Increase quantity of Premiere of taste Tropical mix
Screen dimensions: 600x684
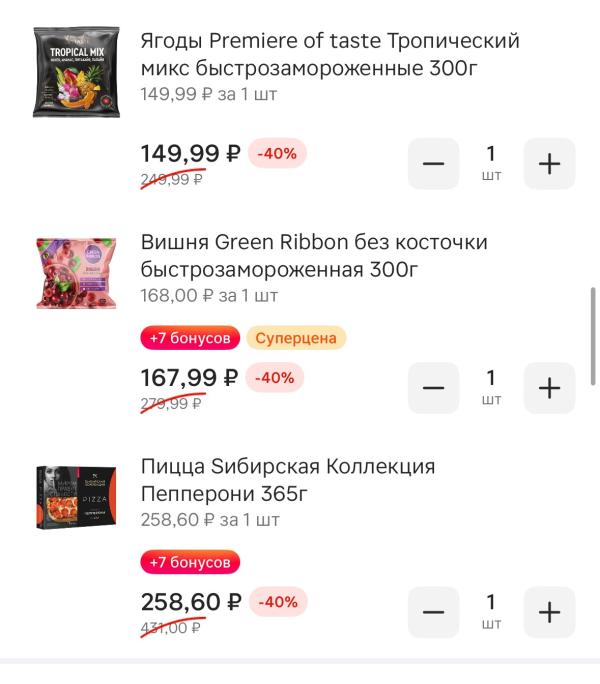point(549,164)
